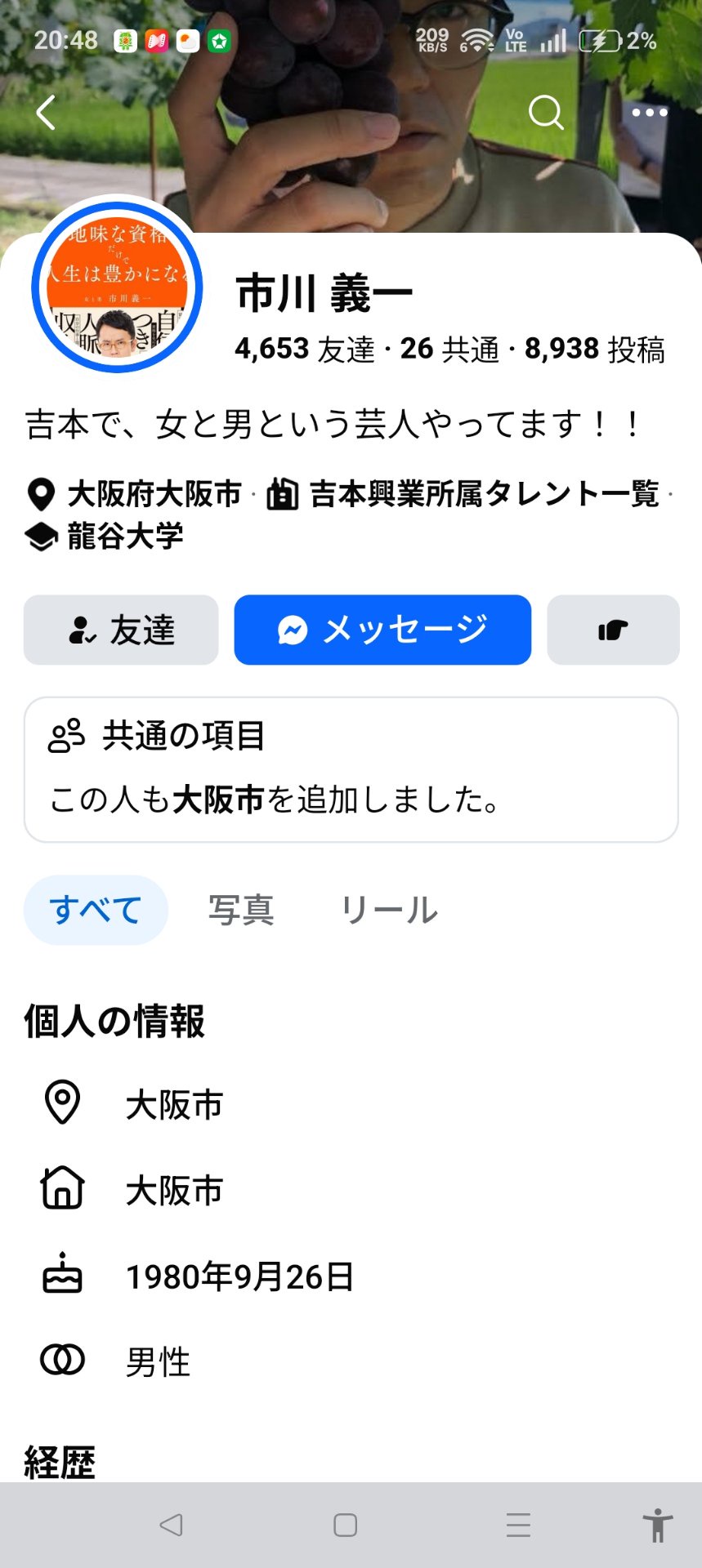Open 吉本興業所属タレント一覧 workplace link
702x1568 pixels.
(484, 494)
